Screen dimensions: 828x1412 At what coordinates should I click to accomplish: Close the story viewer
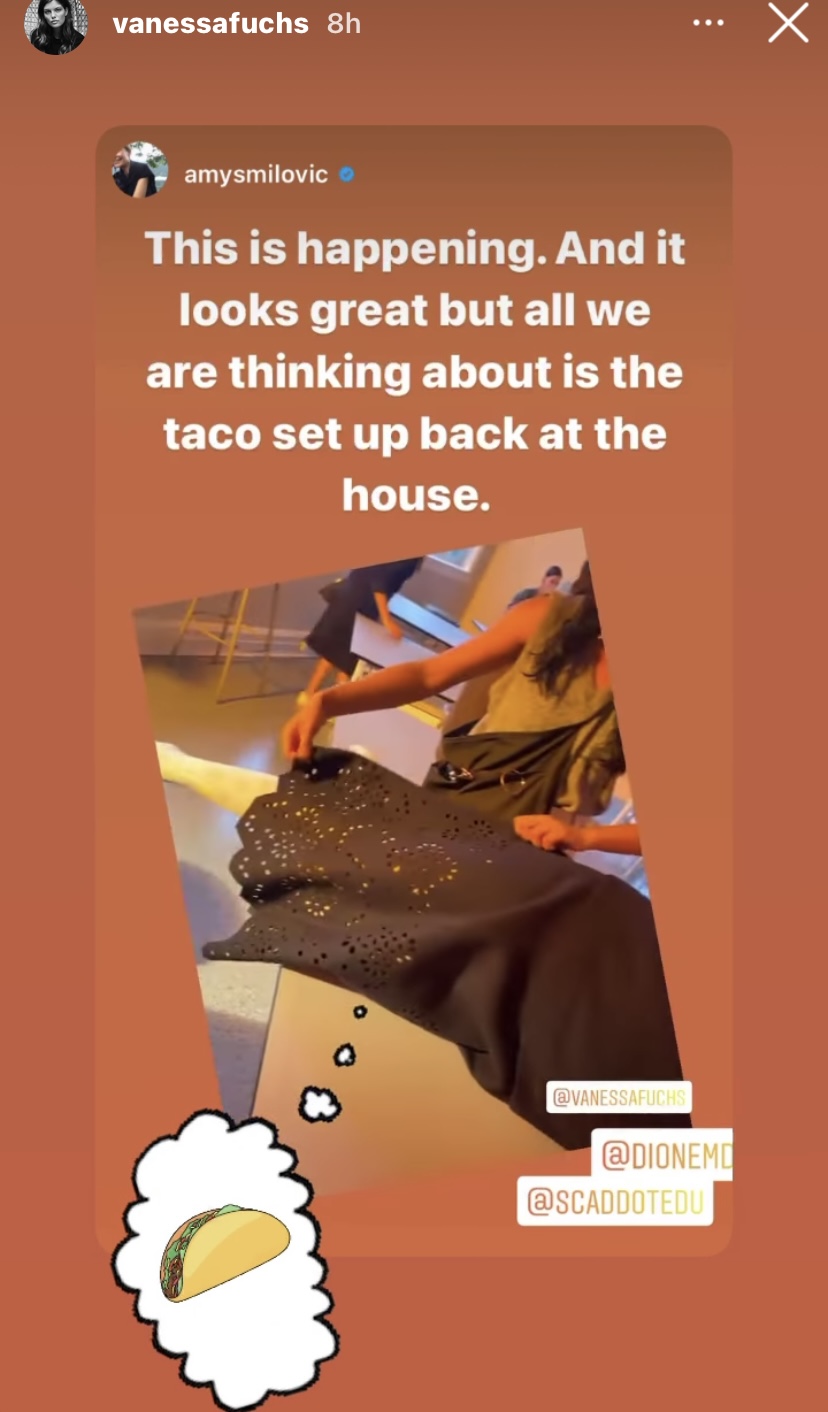click(787, 23)
